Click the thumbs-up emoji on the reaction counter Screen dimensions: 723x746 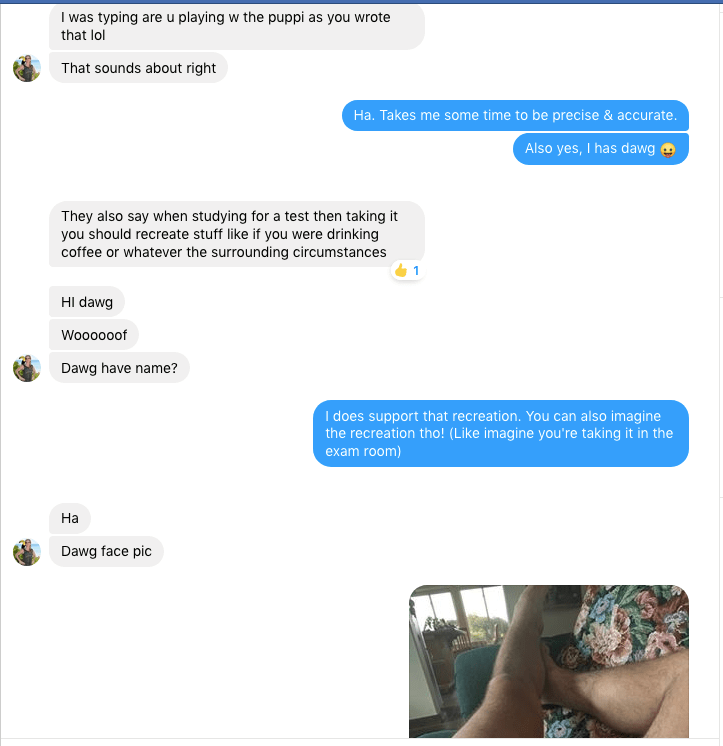400,270
